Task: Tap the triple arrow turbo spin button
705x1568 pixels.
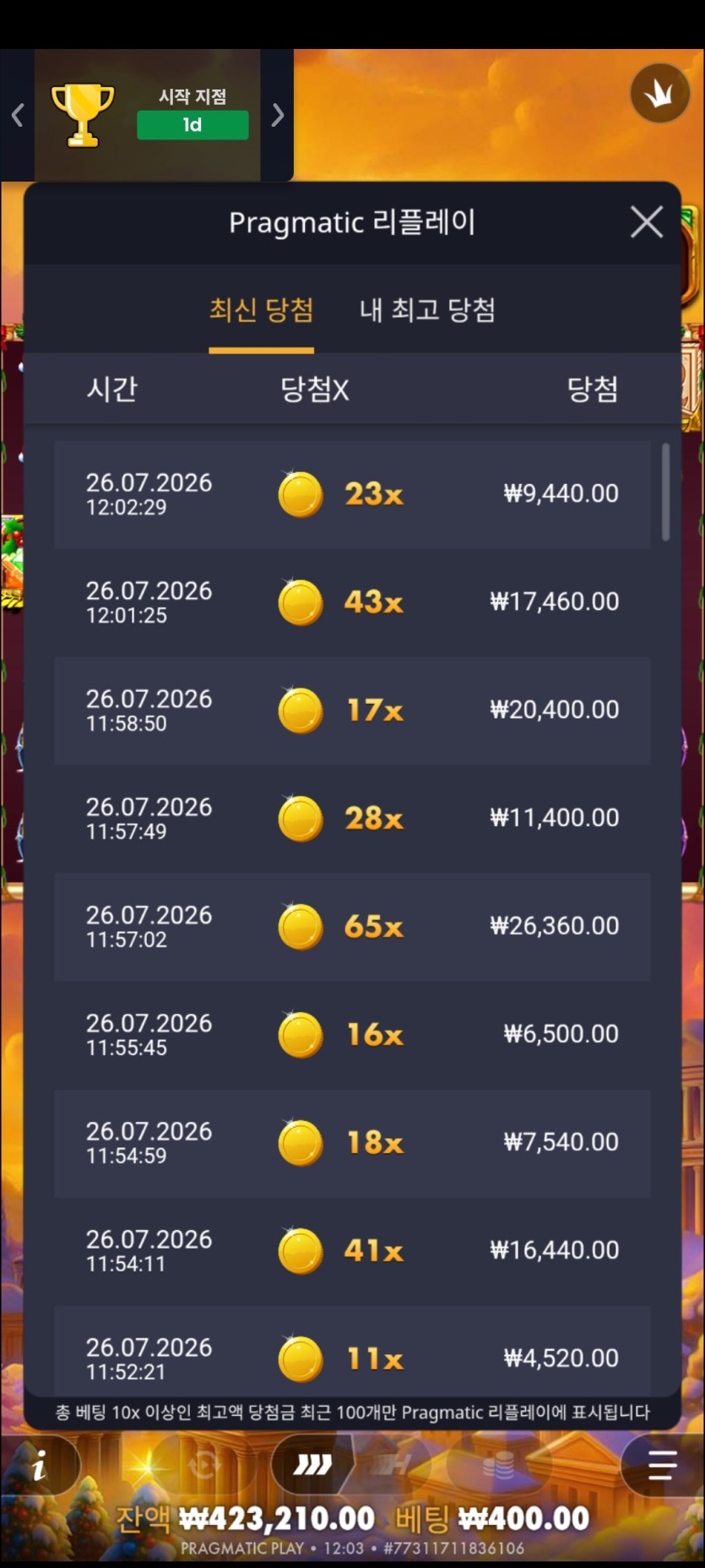Action: (312, 1465)
